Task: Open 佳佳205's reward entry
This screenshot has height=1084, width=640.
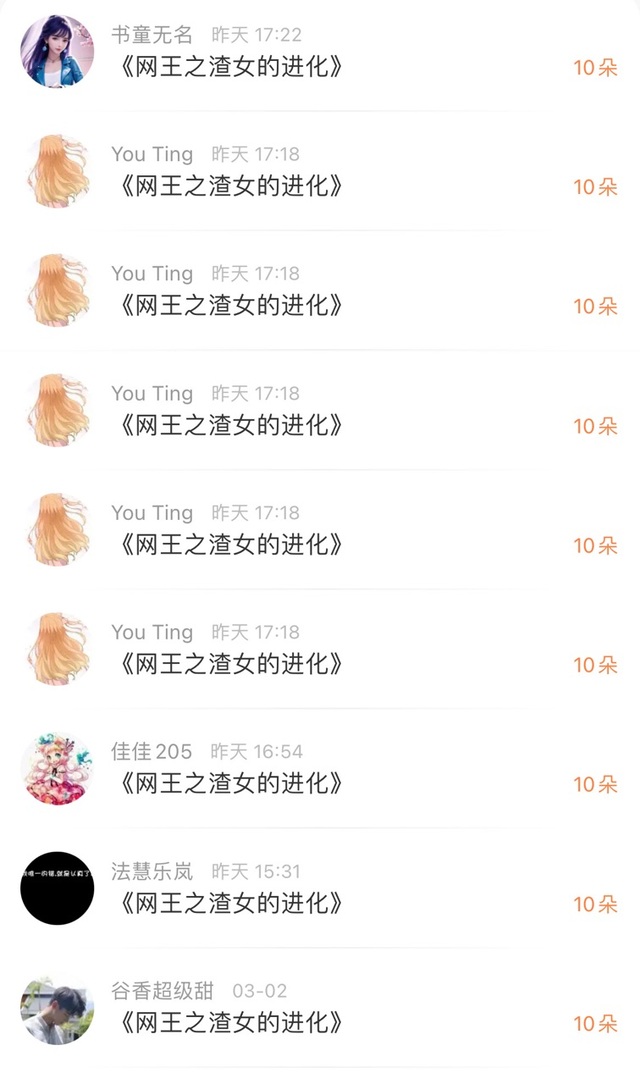Action: 320,769
